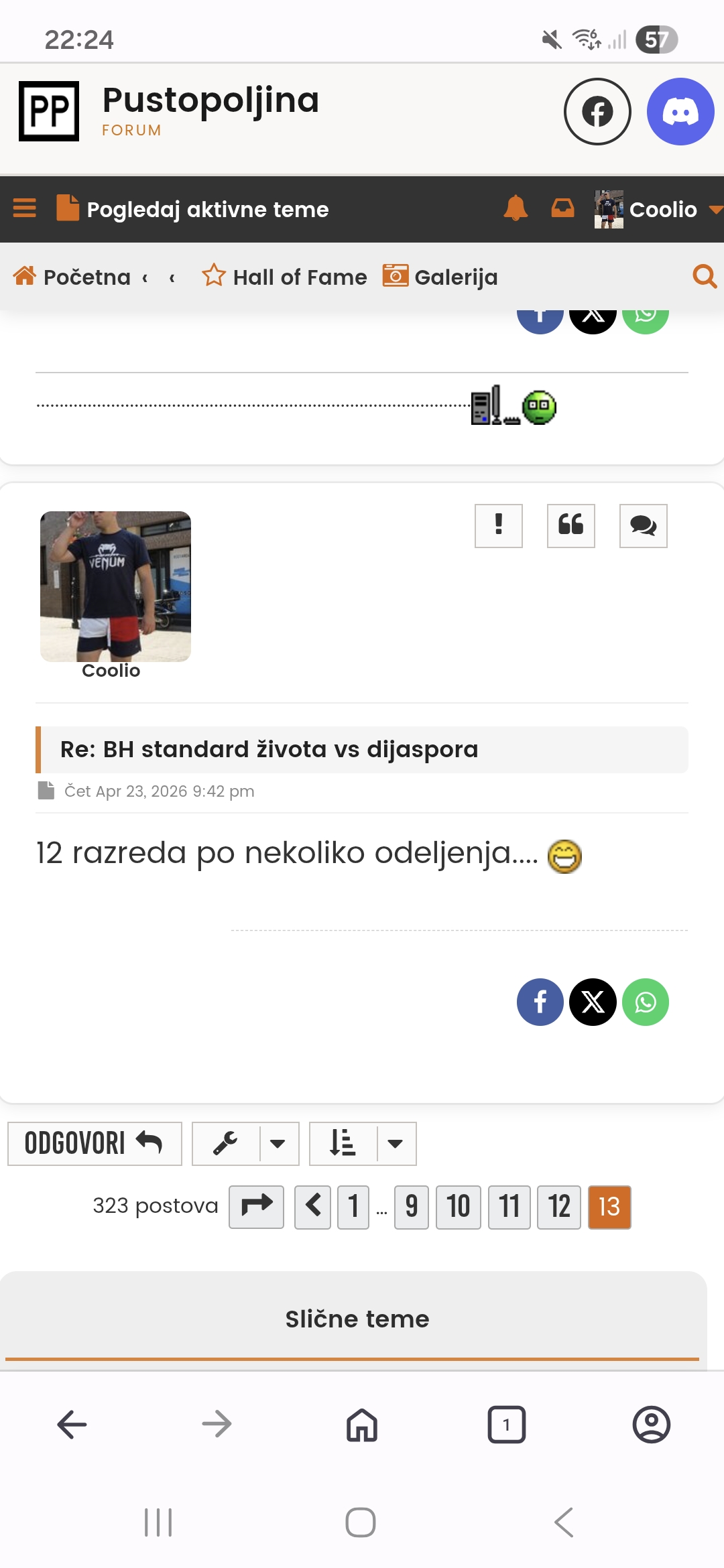Report Coolio's post with exclamation icon

(x=499, y=526)
